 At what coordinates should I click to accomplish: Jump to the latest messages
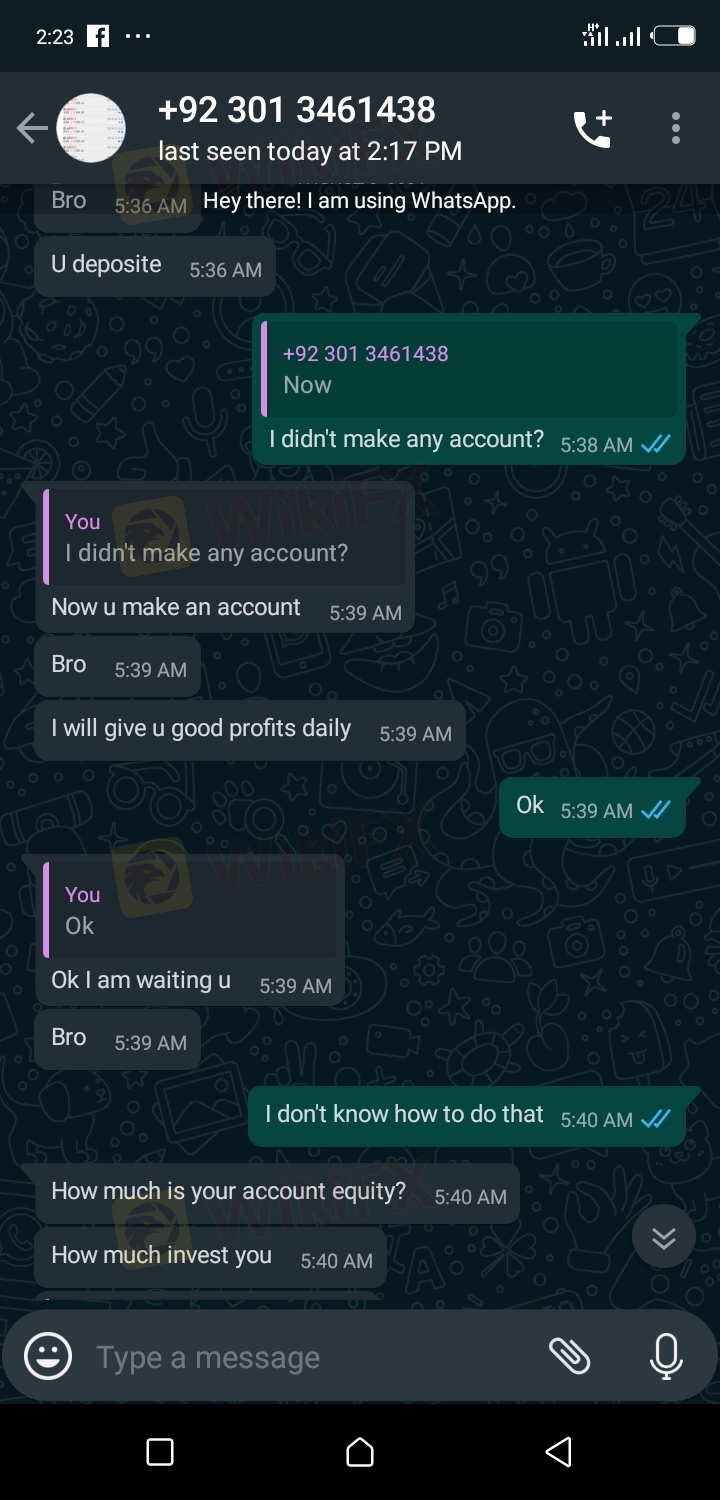663,1238
